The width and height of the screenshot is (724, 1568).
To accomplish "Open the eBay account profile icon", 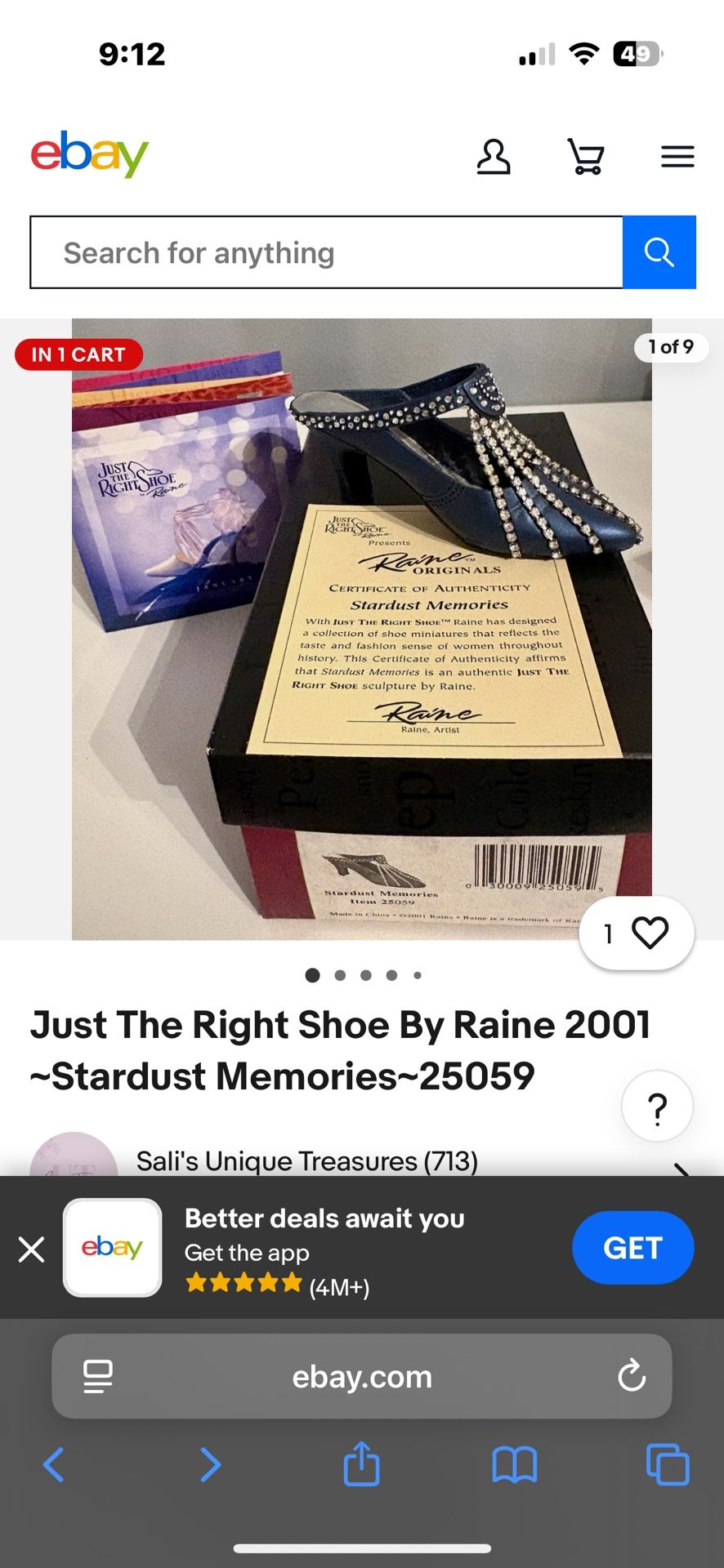I will click(494, 156).
